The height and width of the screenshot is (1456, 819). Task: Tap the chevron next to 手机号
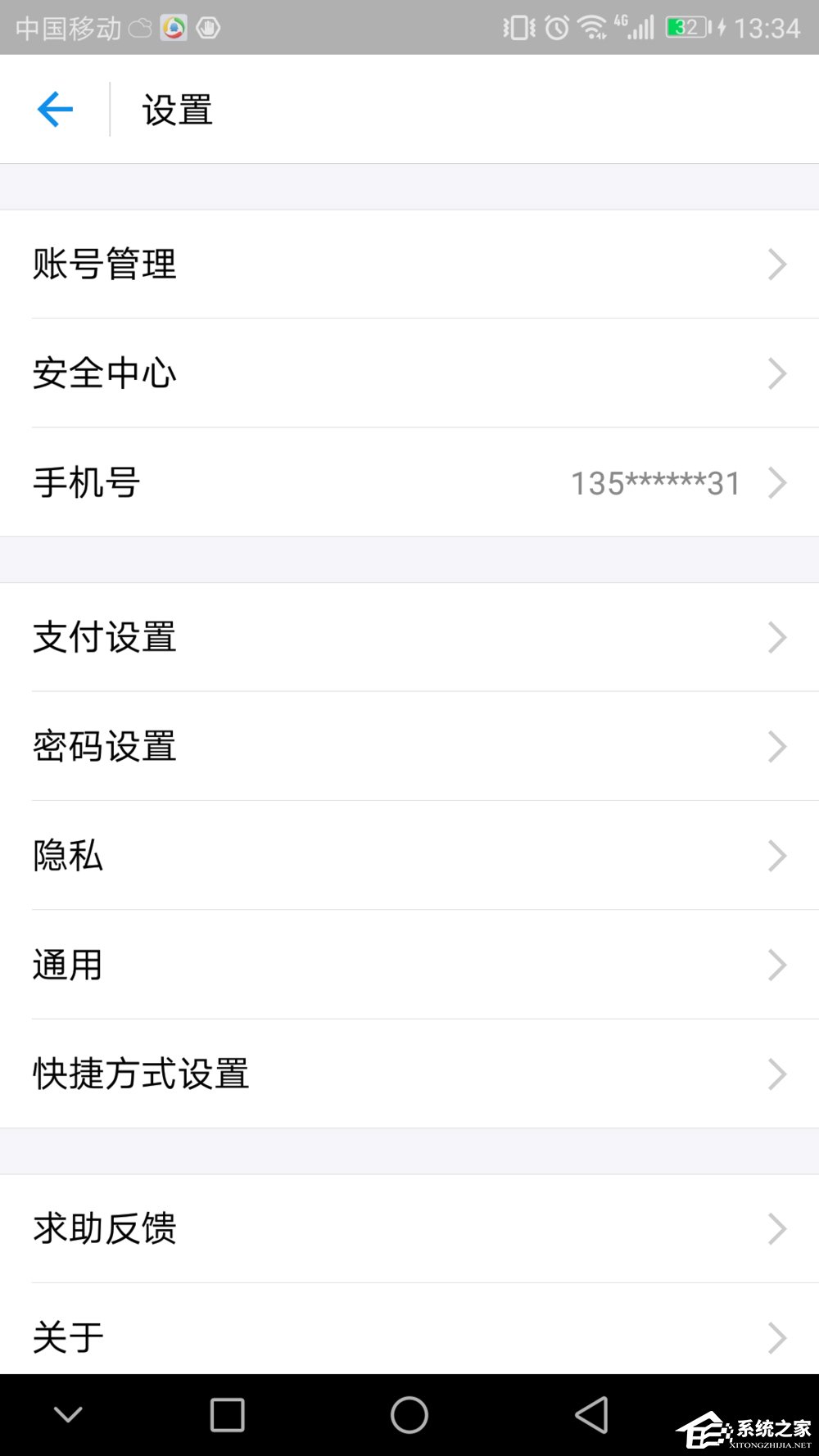(776, 482)
